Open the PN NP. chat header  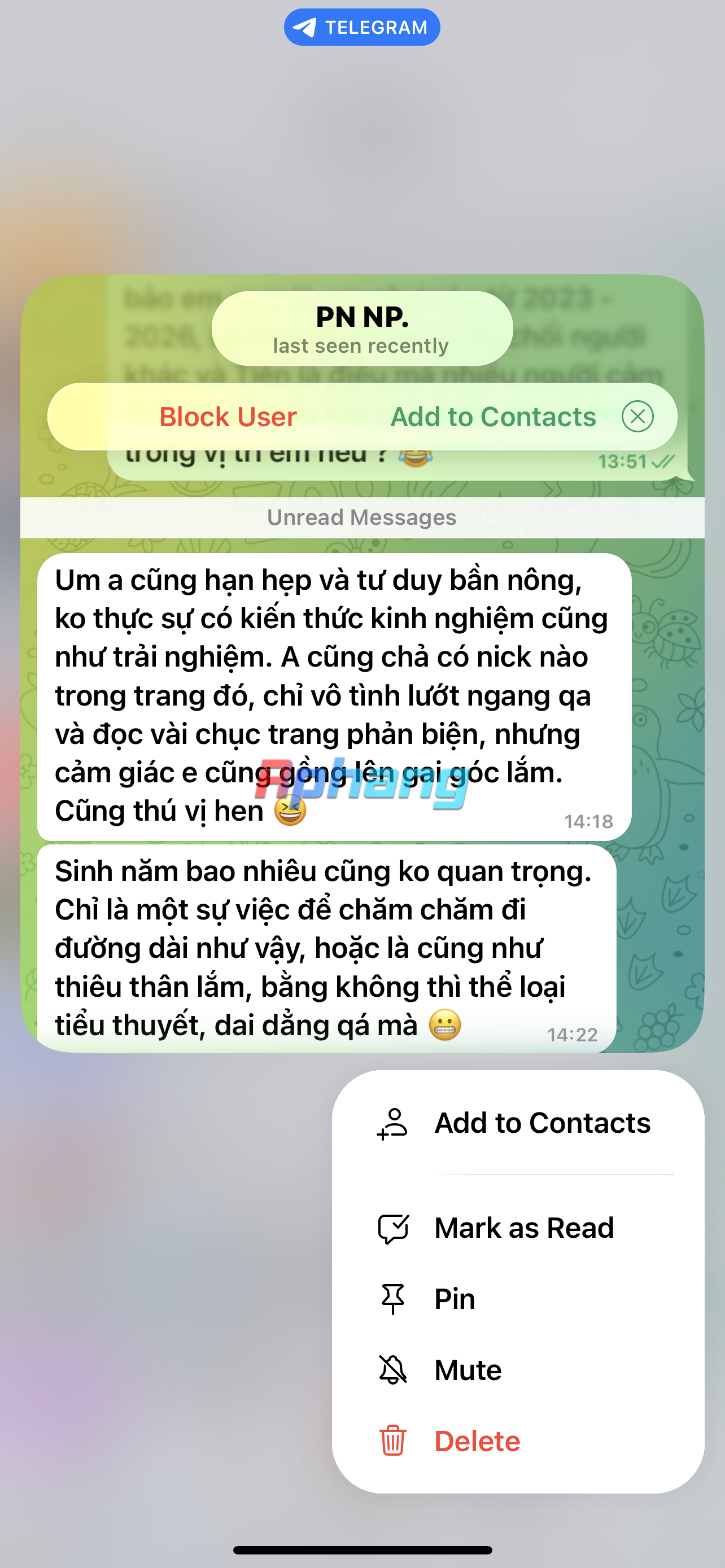tap(362, 329)
